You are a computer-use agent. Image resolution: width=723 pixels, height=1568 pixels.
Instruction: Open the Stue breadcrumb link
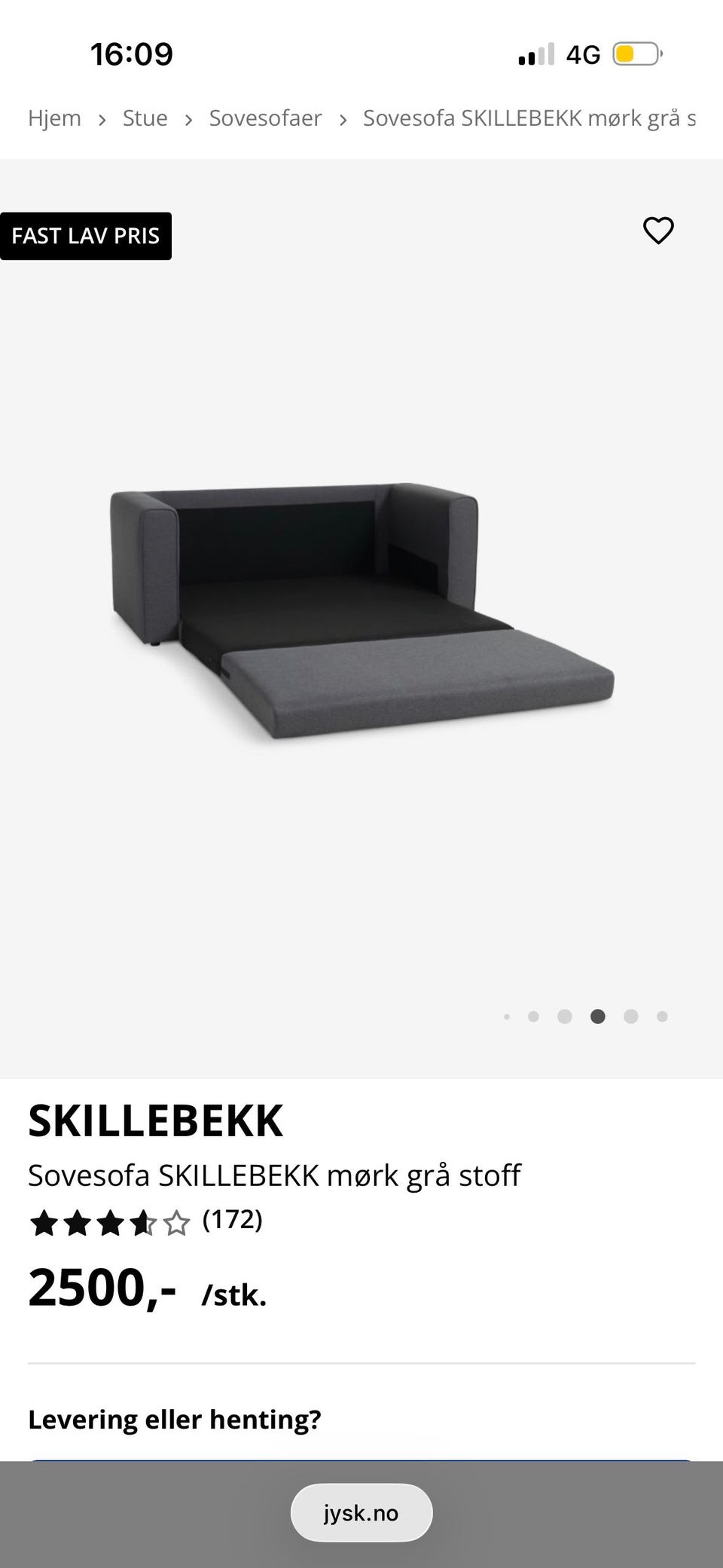tap(145, 118)
